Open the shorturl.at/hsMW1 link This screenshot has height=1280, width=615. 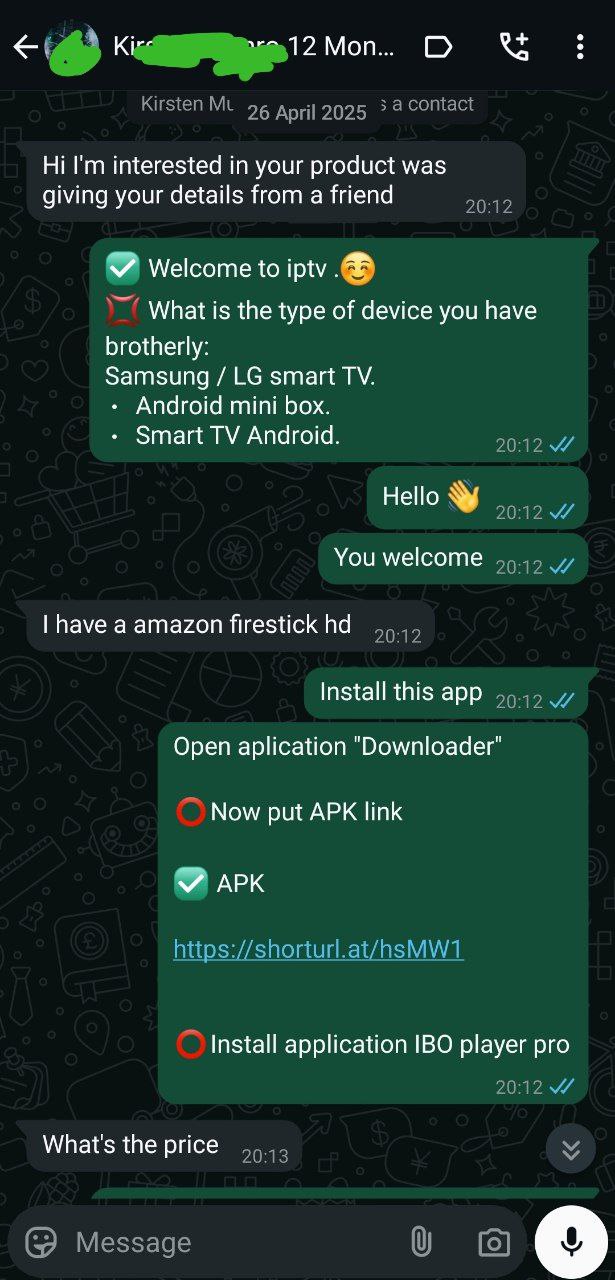(318, 949)
